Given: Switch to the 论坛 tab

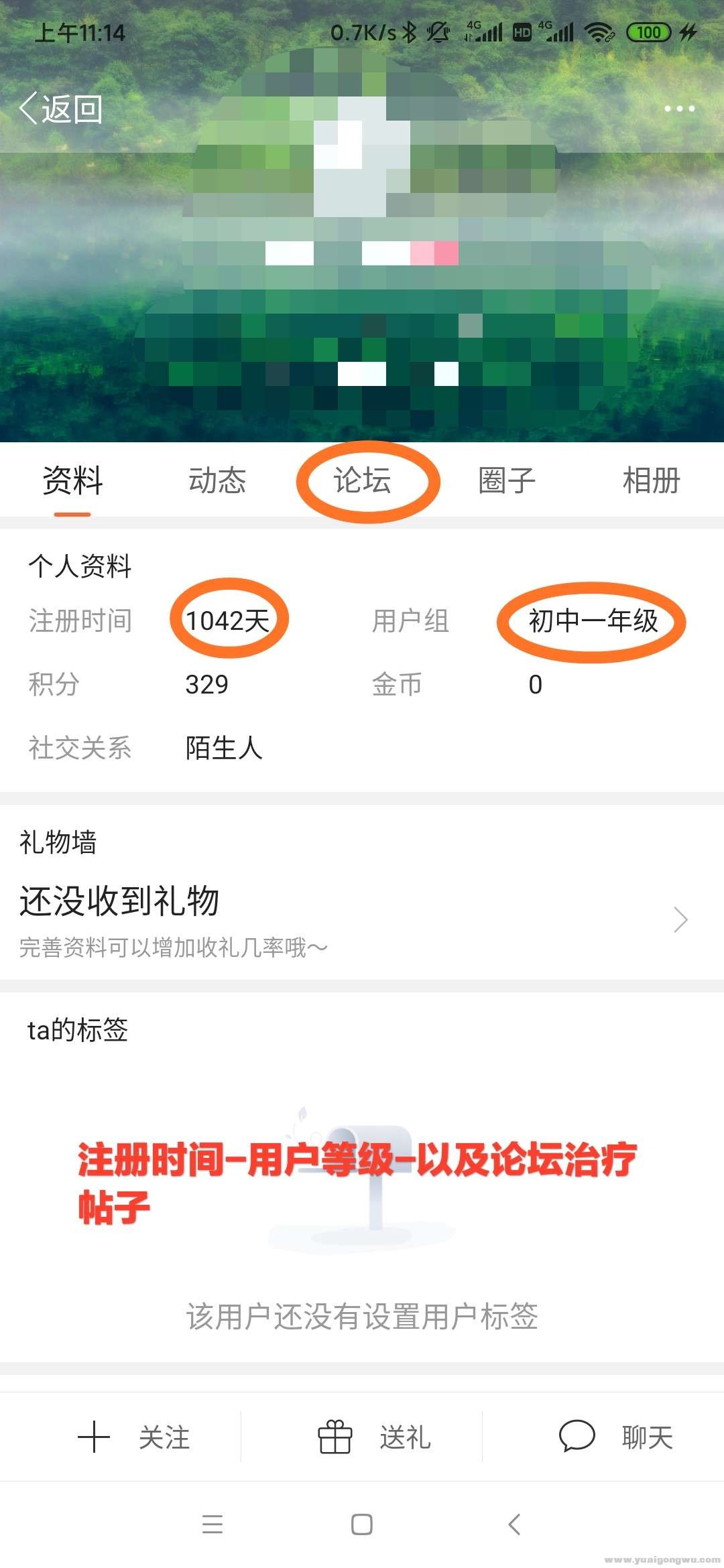Looking at the screenshot, I should pos(363,480).
